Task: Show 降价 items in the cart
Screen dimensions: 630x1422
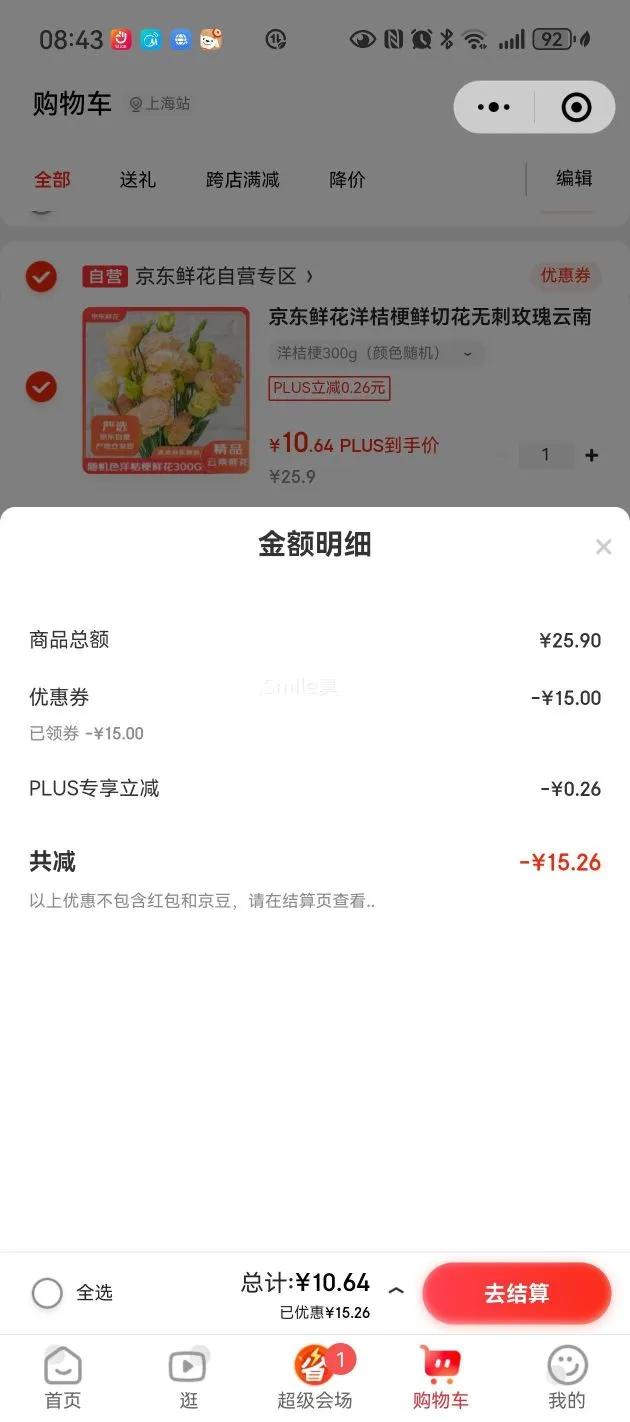Action: pos(347,180)
